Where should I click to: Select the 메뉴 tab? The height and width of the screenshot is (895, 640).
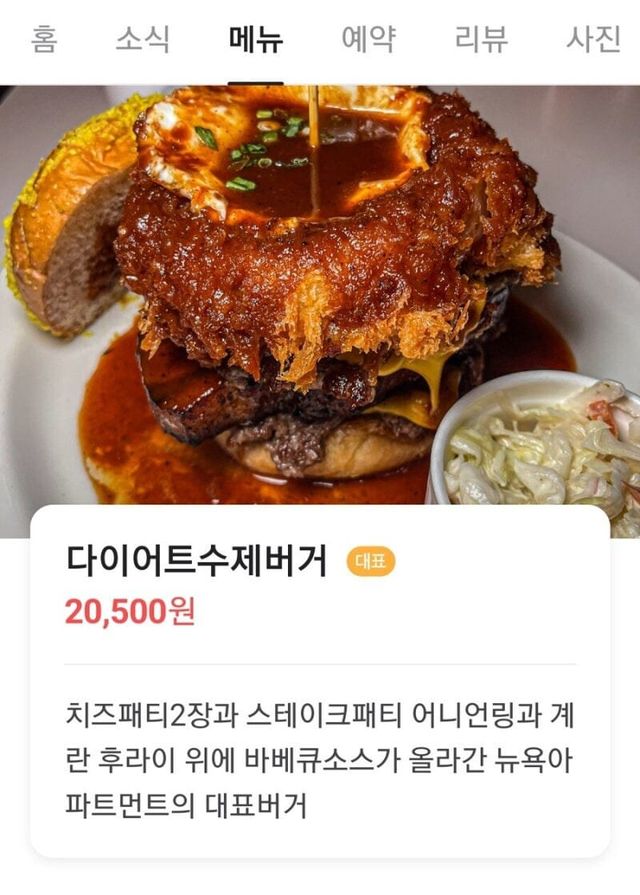point(255,40)
